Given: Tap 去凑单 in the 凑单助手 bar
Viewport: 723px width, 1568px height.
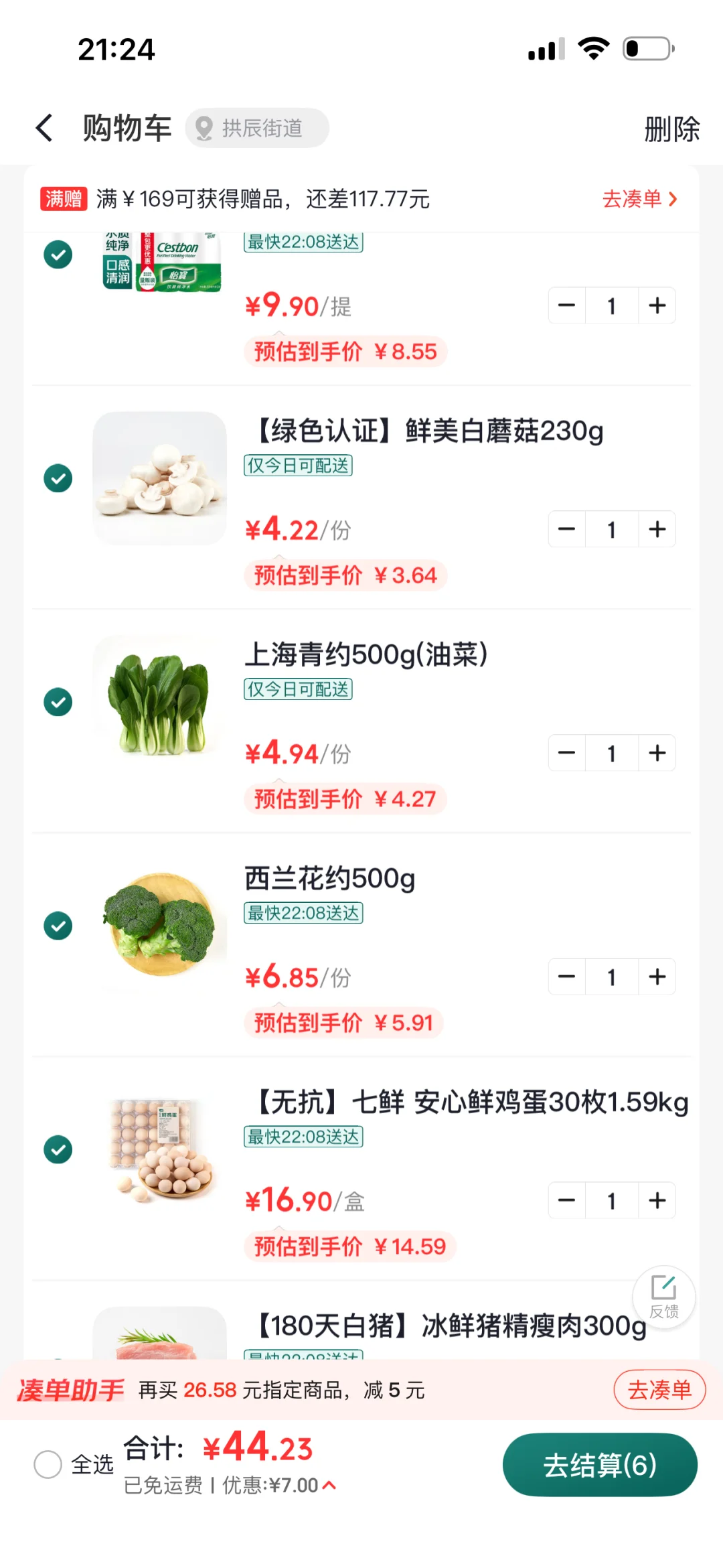Looking at the screenshot, I should (x=659, y=1390).
